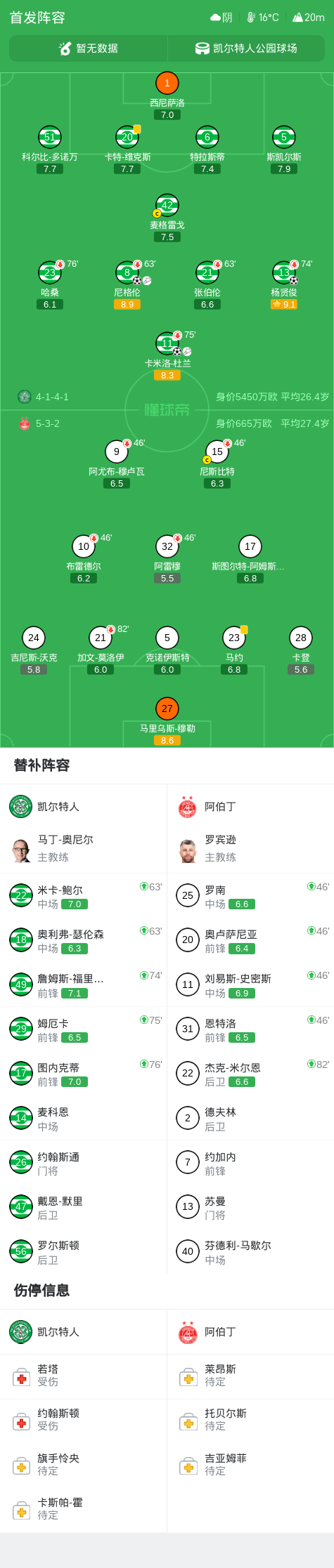View injured player 若塔
This screenshot has width=334, height=1568.
click(84, 1375)
